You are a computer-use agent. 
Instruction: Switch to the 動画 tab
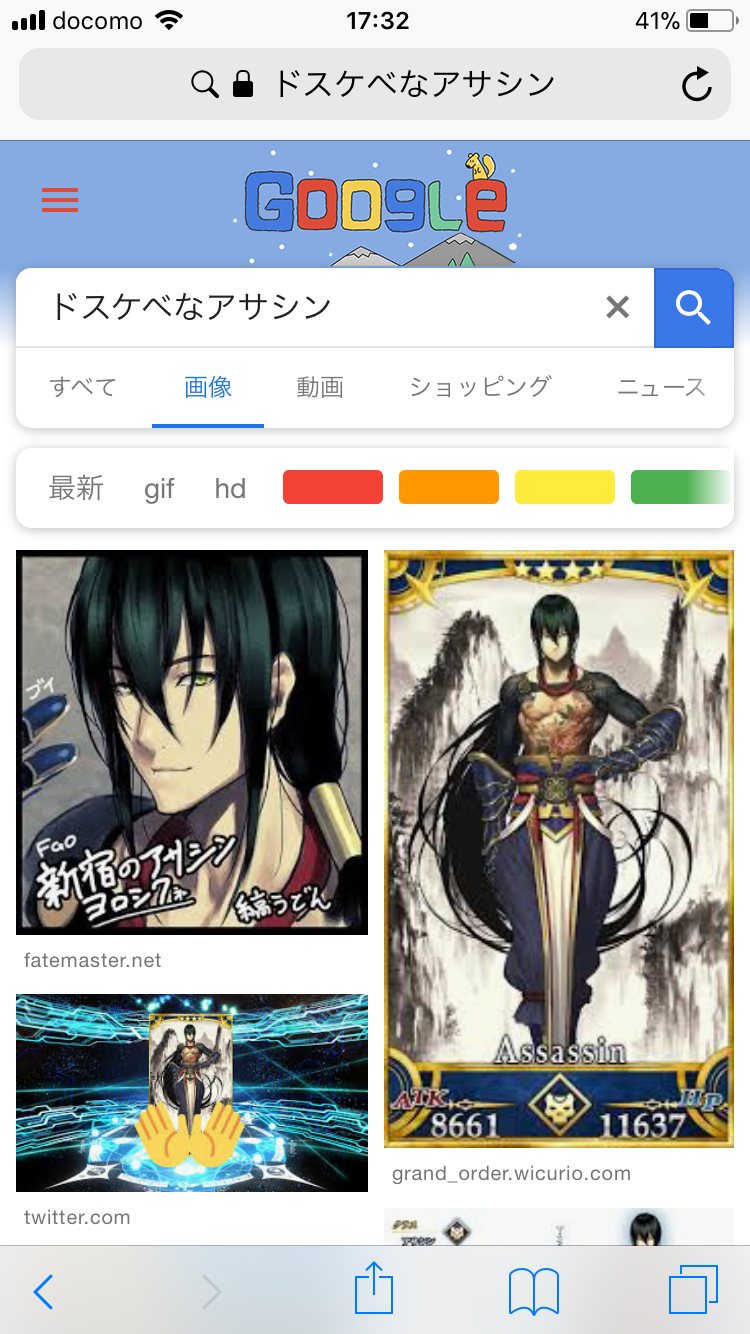pos(320,387)
